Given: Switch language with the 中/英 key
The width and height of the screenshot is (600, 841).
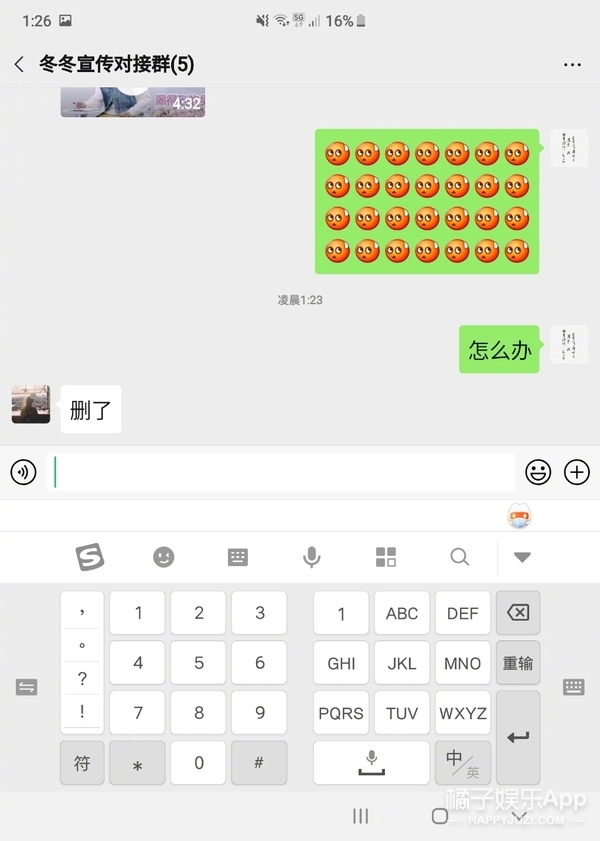Looking at the screenshot, I should 463,763.
